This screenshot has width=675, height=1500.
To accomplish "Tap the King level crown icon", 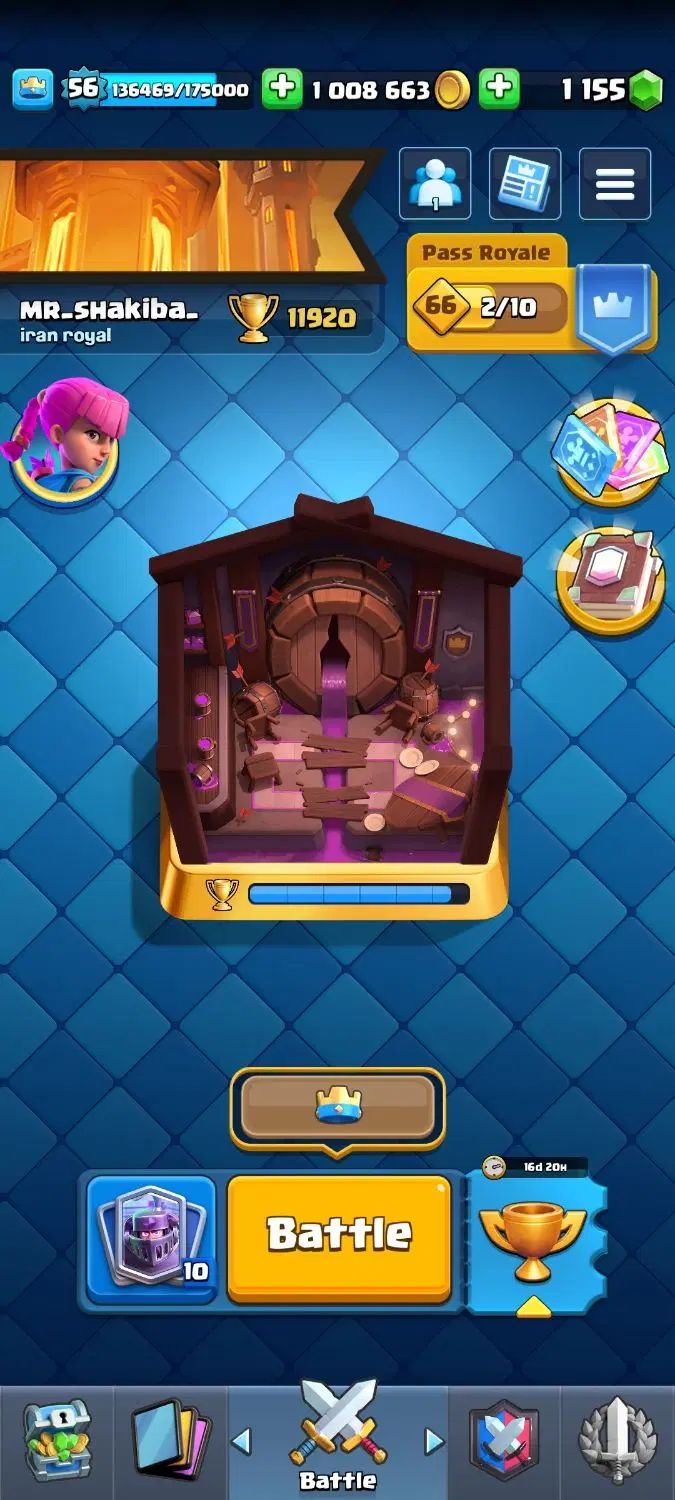I will (33, 89).
